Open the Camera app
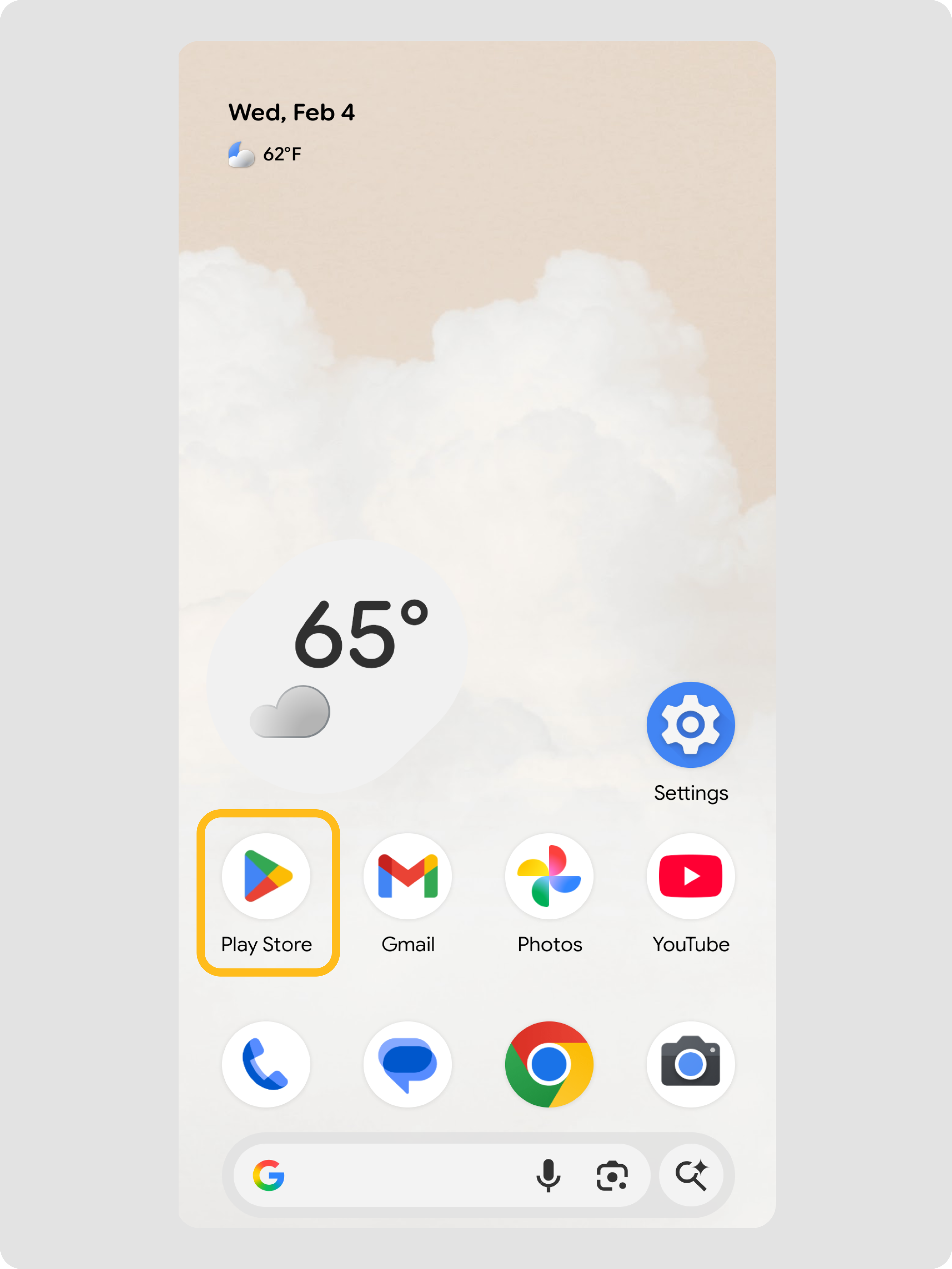The image size is (952, 1269). pyautogui.click(x=691, y=1064)
